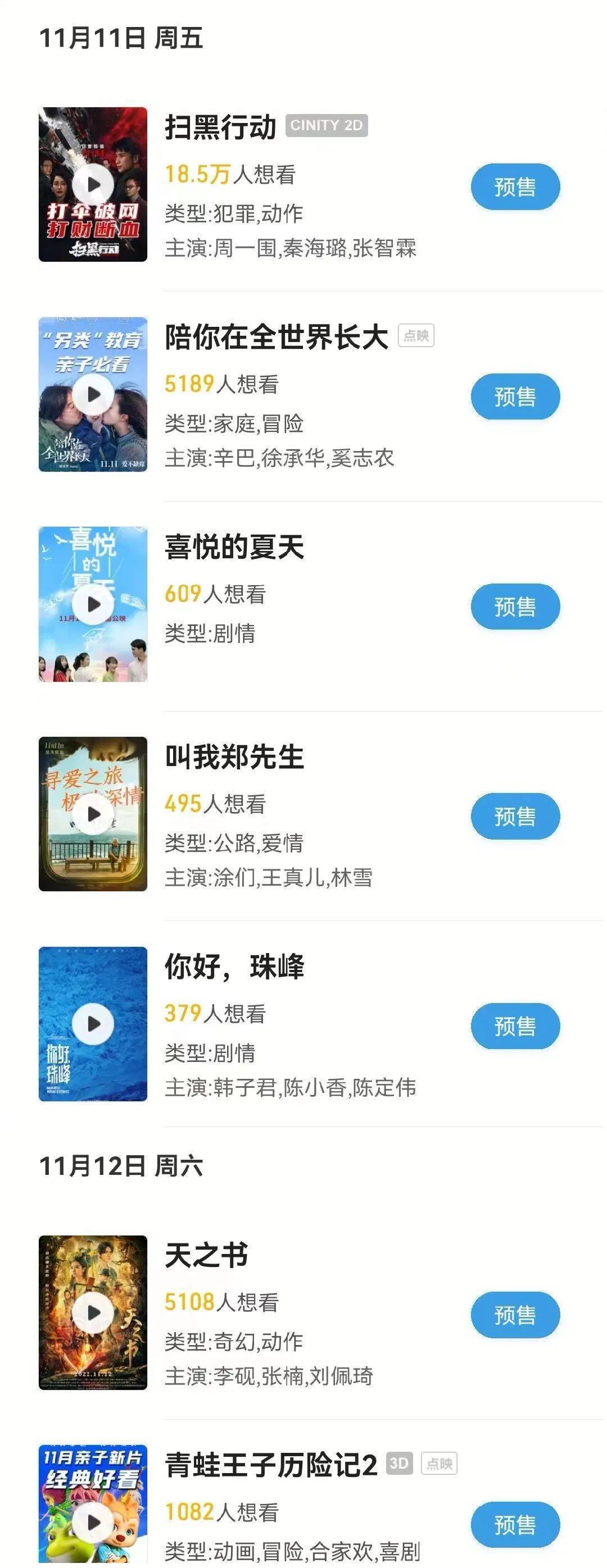The image size is (607, 1568).
Task: Play the 你好，珠峰 trailer
Action: pyautogui.click(x=93, y=1024)
